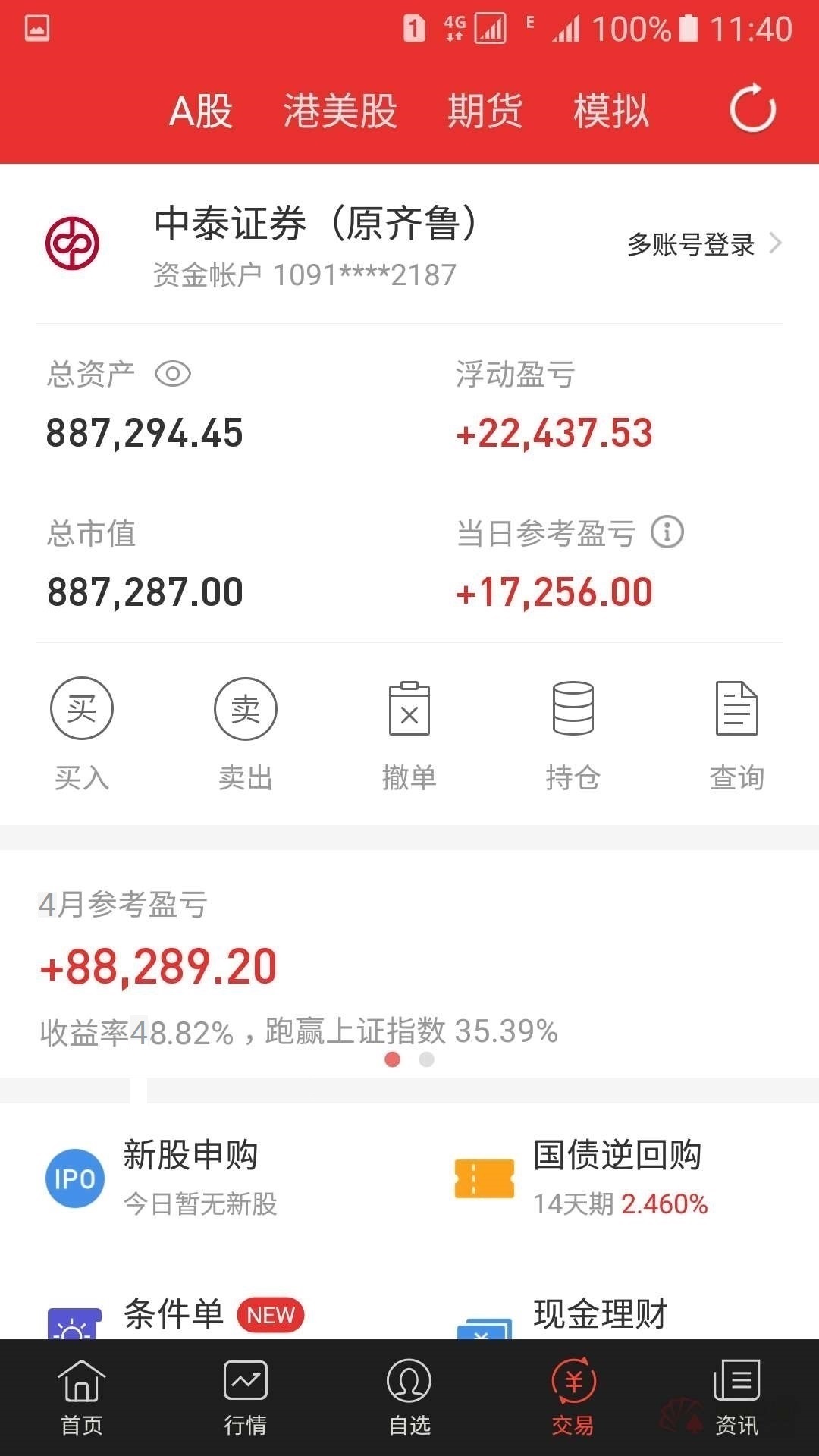The image size is (819, 1456).
Task: Open 撤单 (cancel order) via its icon
Action: (409, 708)
